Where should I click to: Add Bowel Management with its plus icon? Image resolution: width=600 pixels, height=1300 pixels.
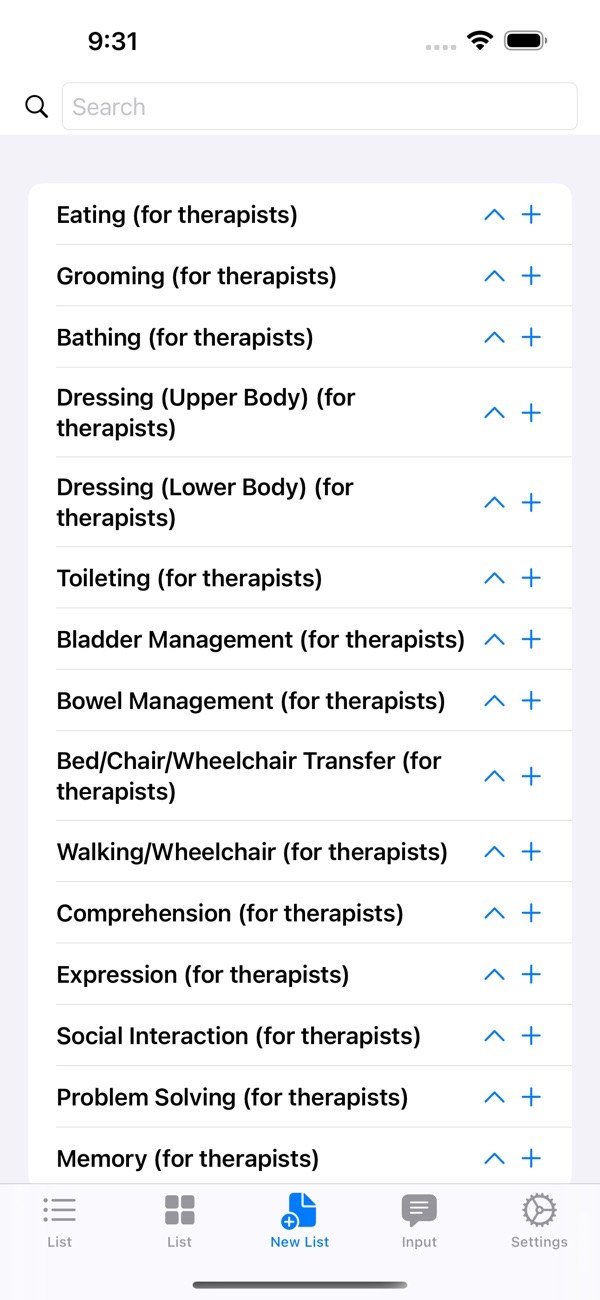click(x=532, y=700)
